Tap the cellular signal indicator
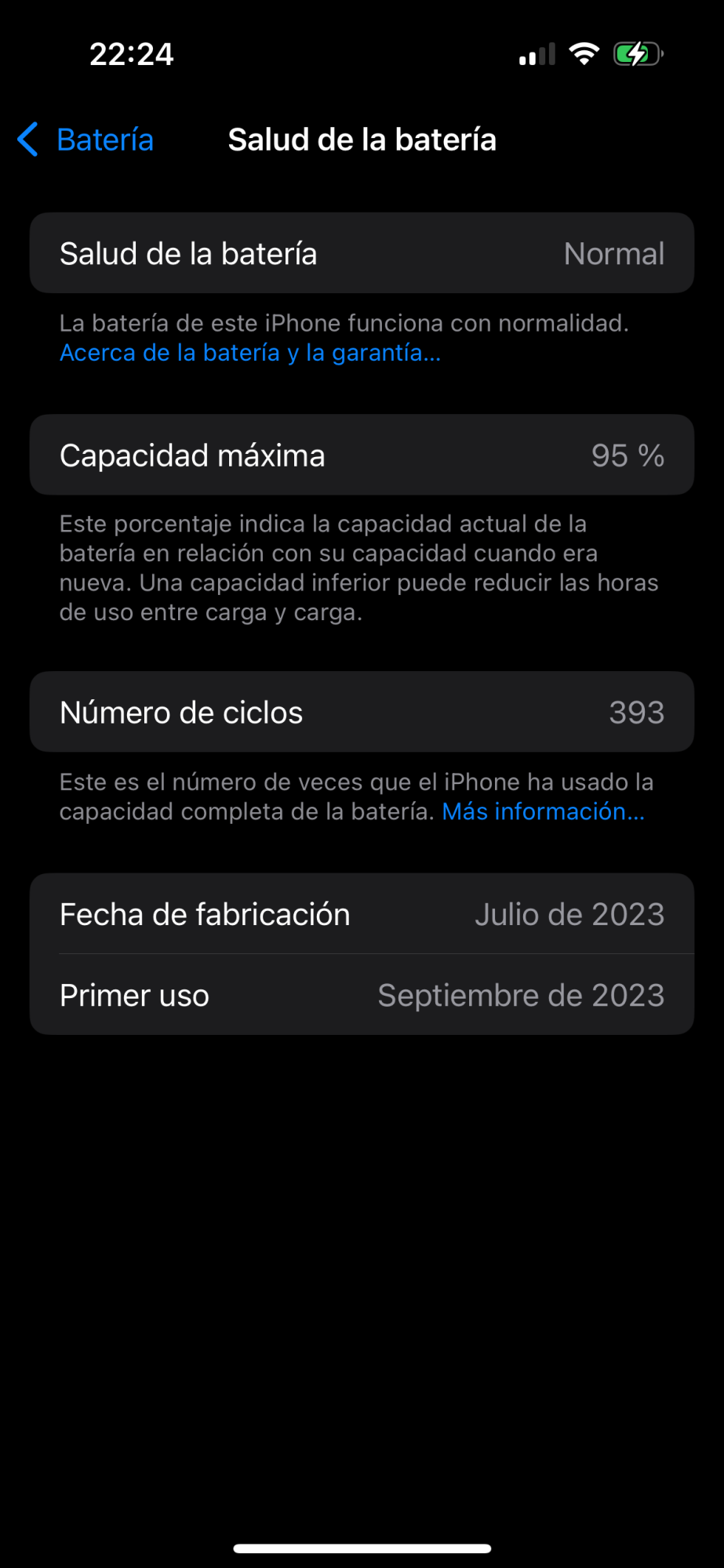This screenshot has height=1568, width=724. click(x=536, y=53)
